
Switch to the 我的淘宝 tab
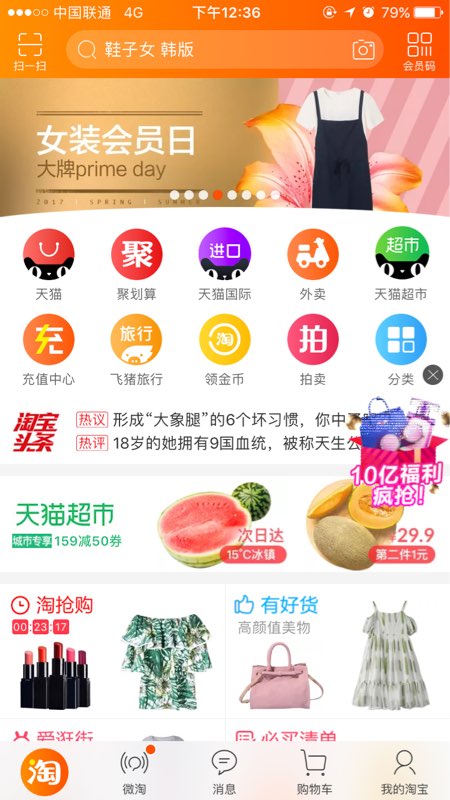click(405, 771)
